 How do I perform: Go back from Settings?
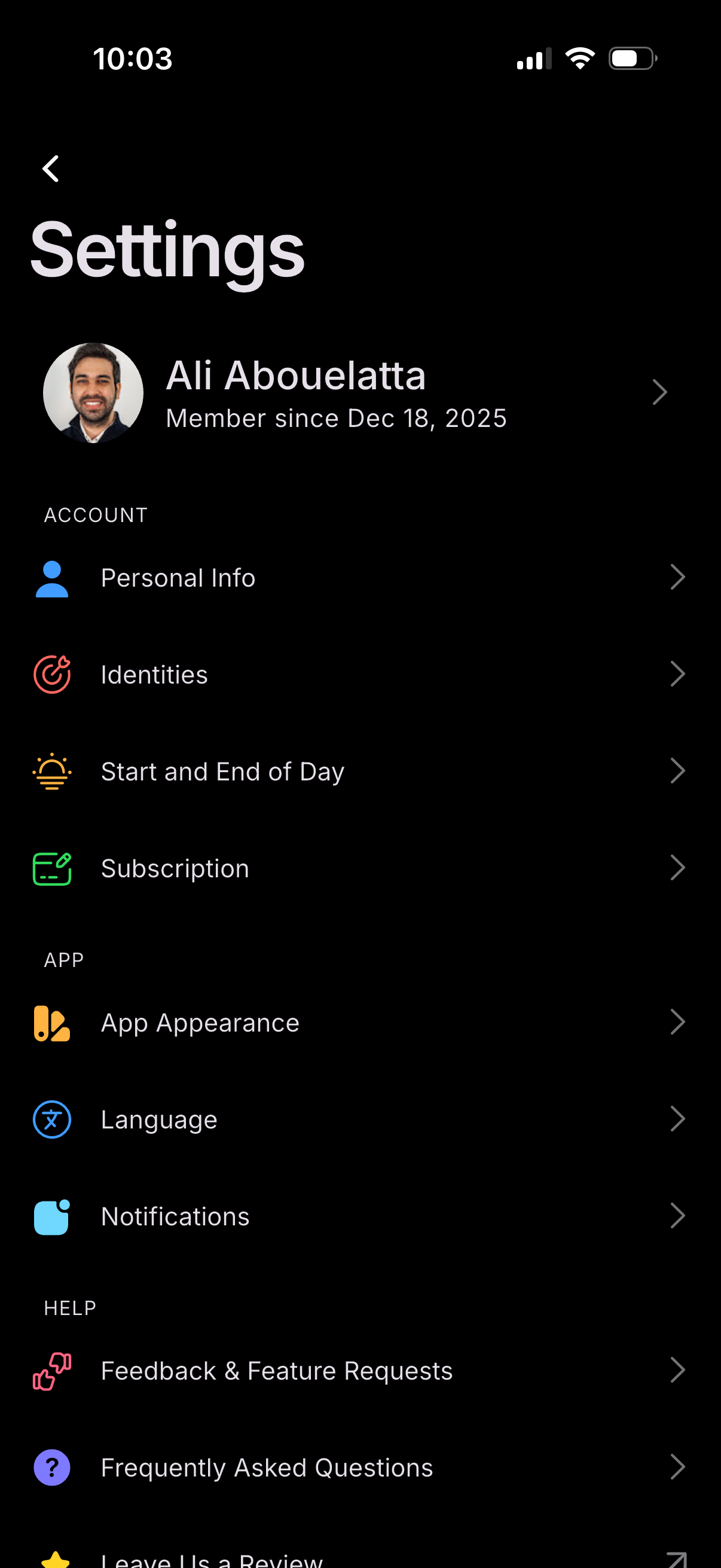51,169
